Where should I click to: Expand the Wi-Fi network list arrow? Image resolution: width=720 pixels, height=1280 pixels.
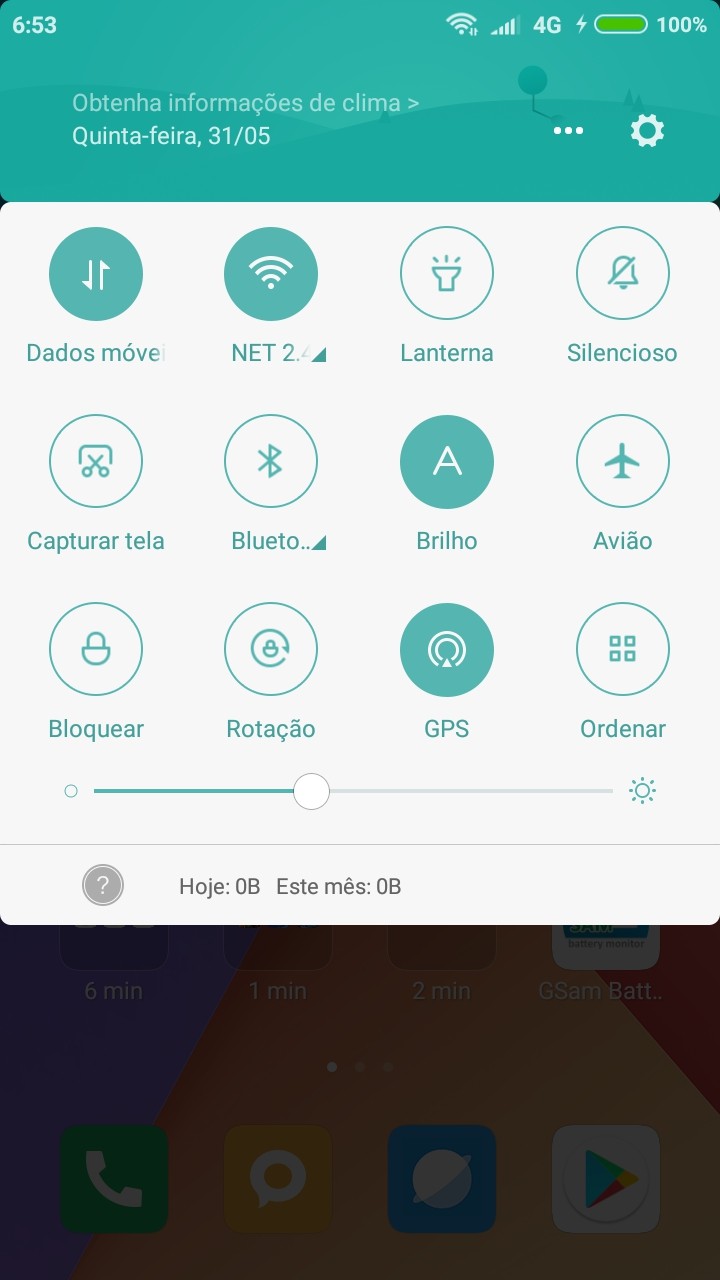[319, 355]
